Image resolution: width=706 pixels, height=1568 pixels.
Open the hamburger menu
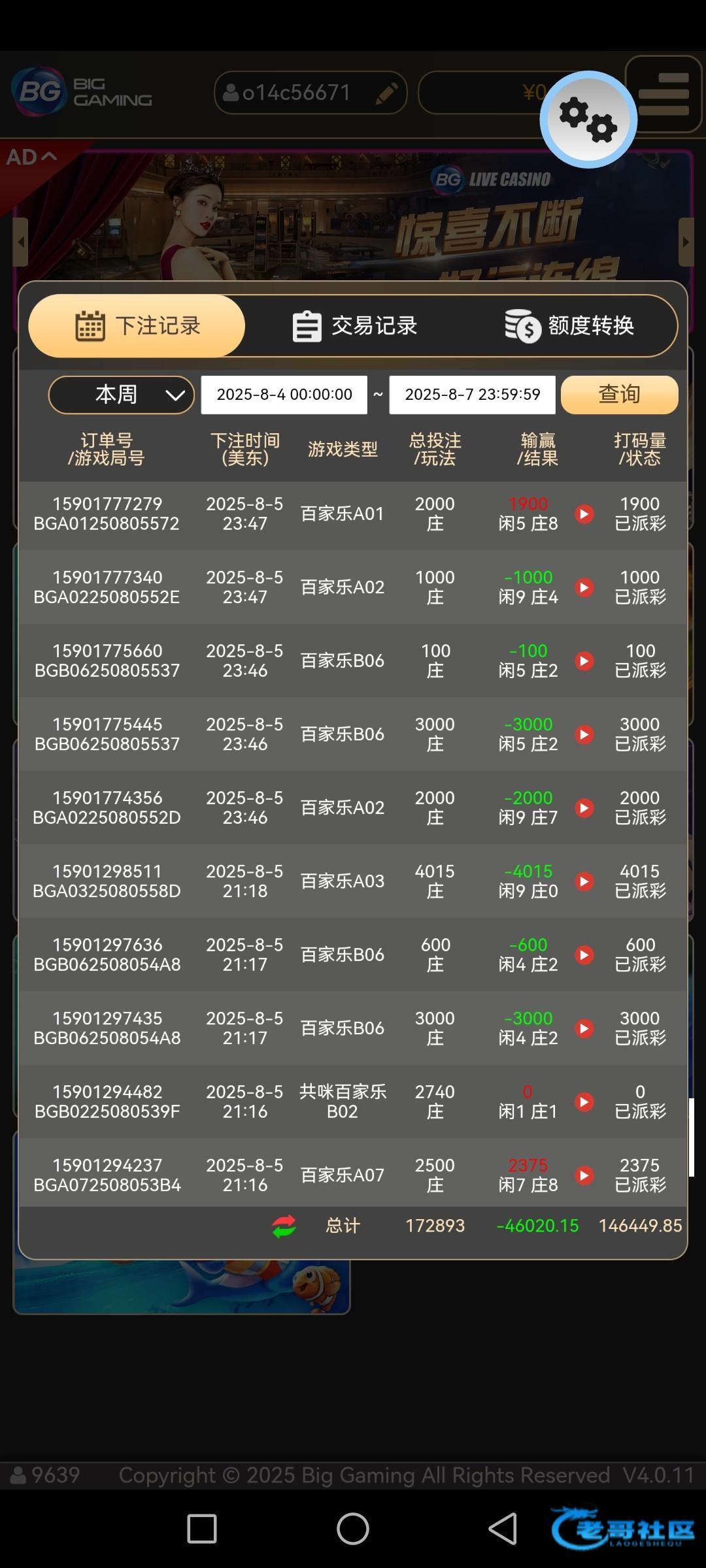click(x=664, y=95)
